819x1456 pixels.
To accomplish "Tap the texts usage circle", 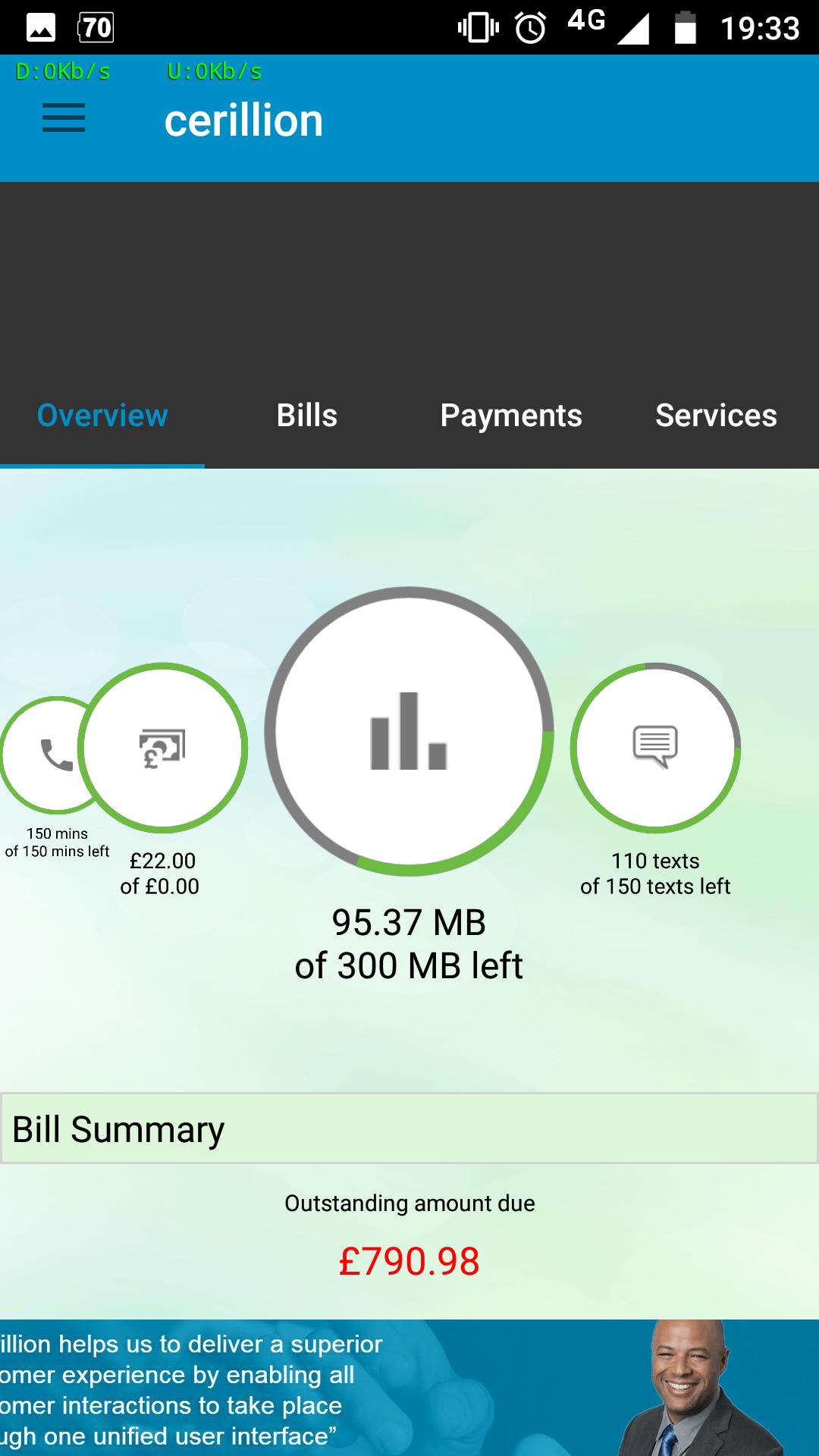I will (x=655, y=748).
